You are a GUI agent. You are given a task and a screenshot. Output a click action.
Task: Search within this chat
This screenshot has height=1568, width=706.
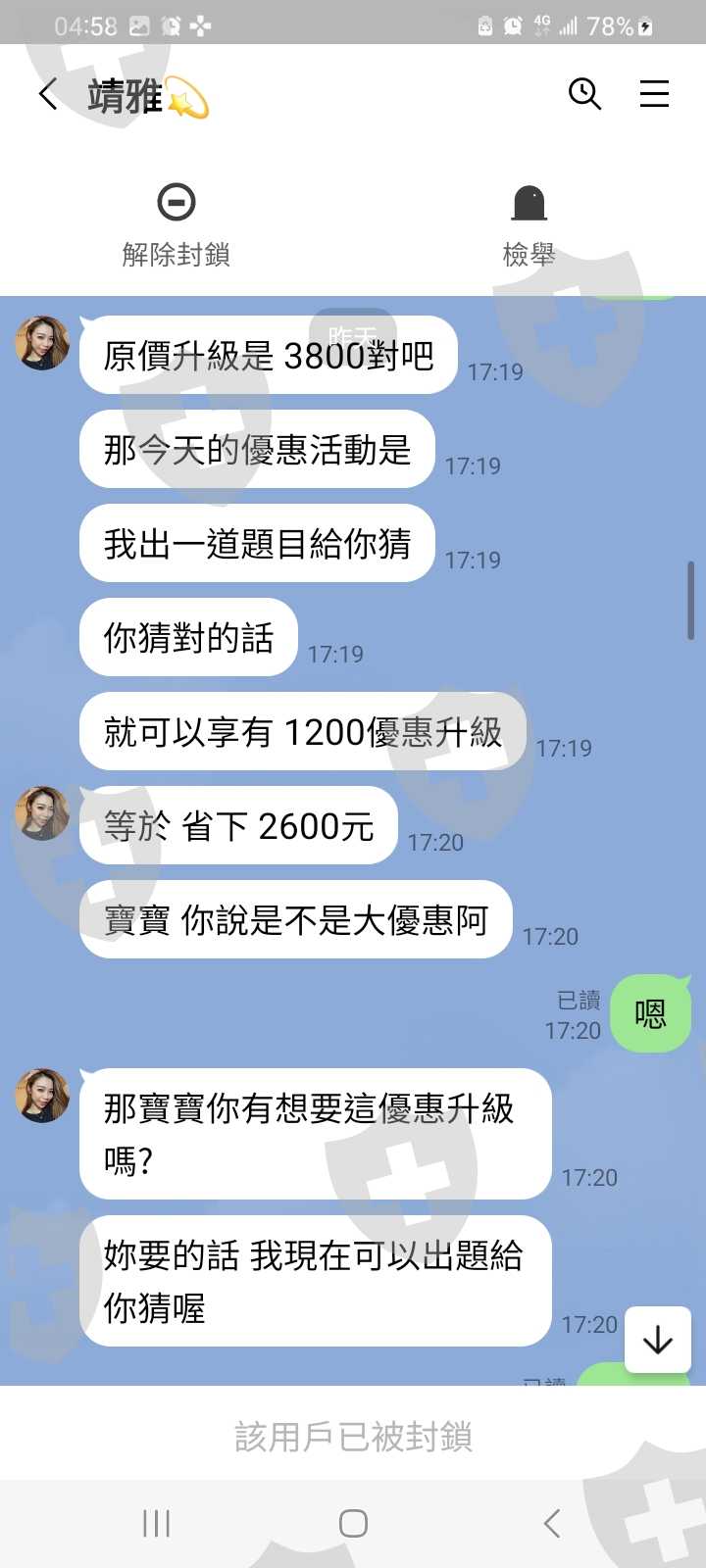pyautogui.click(x=584, y=94)
